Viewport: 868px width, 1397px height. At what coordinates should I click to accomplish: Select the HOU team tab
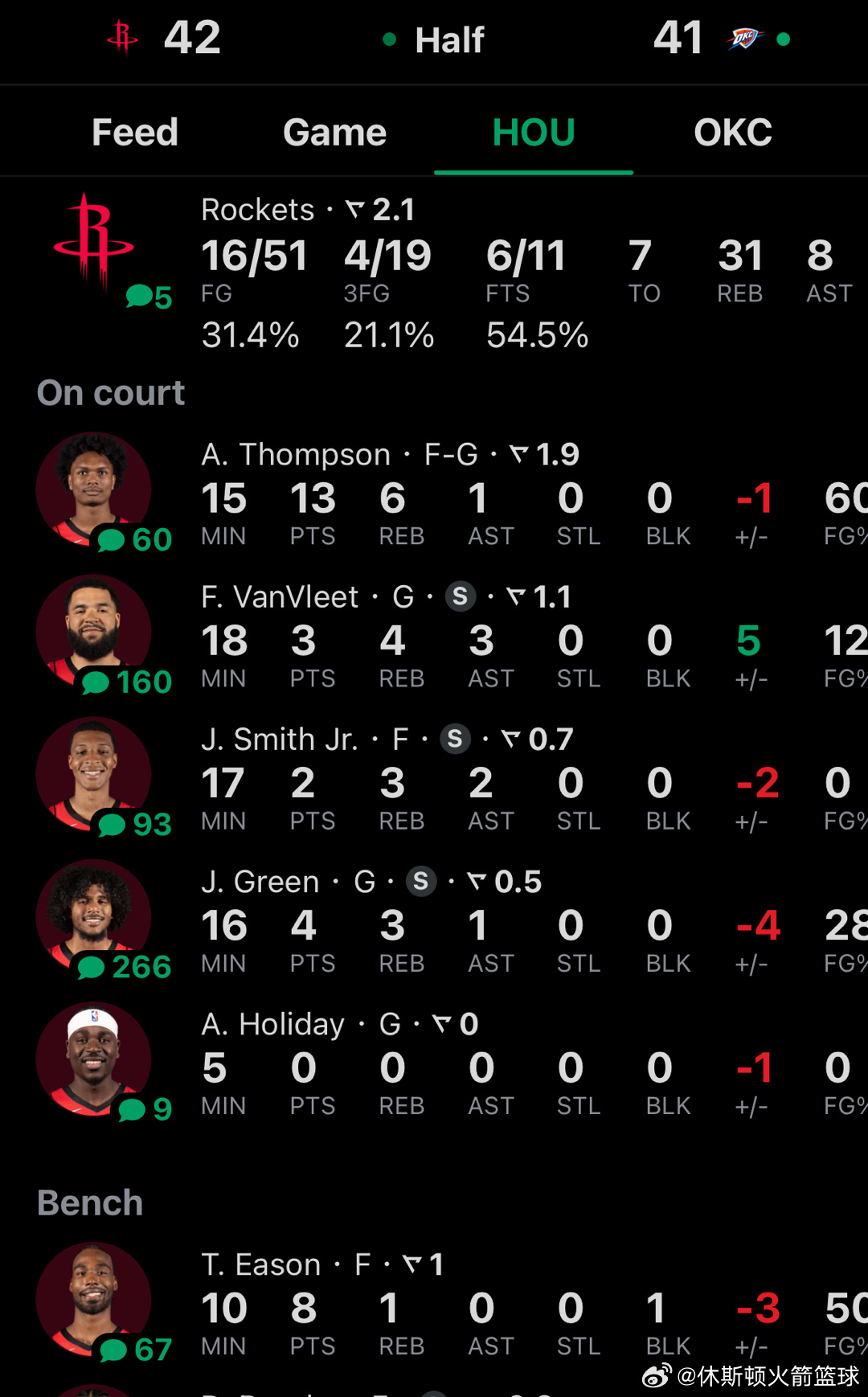click(x=533, y=133)
